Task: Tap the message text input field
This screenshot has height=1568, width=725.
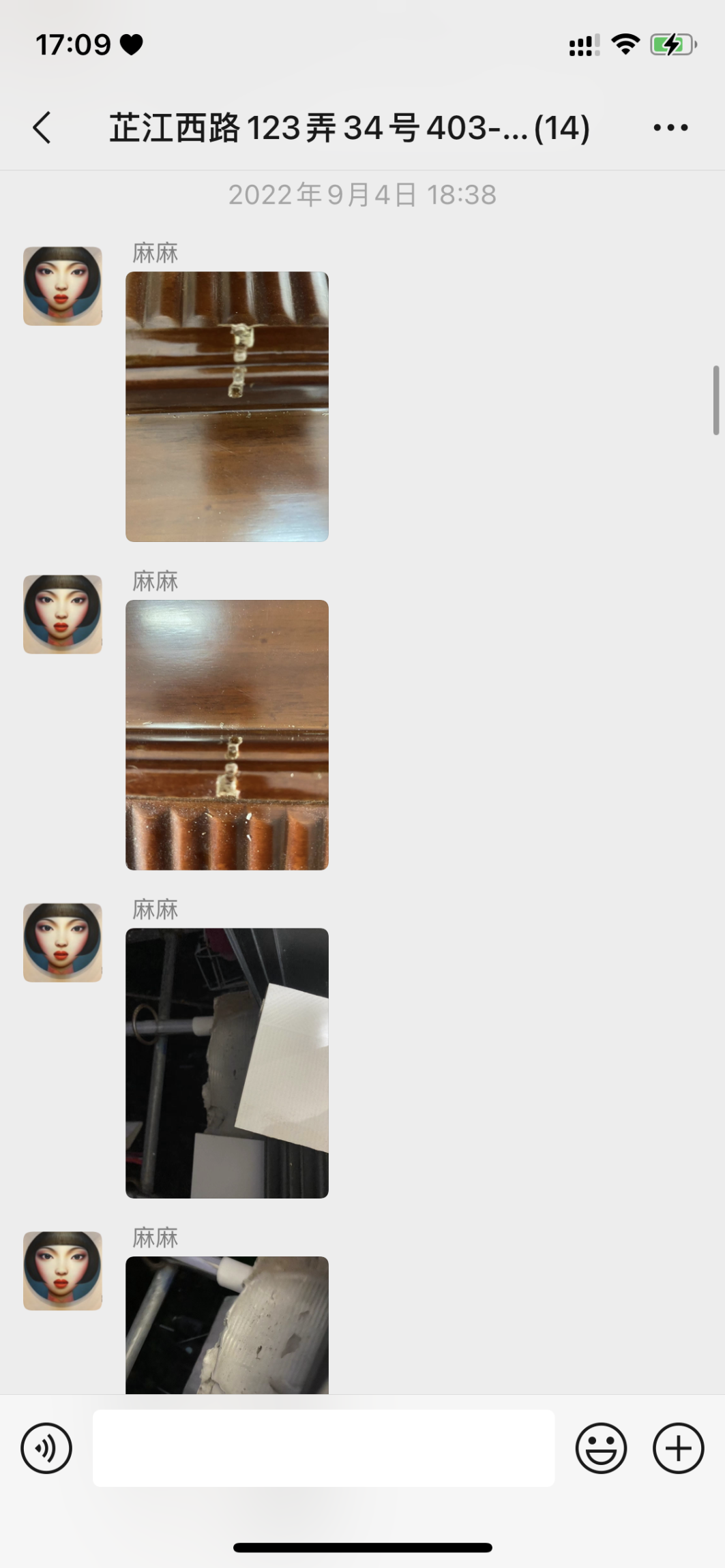Action: tap(323, 1448)
